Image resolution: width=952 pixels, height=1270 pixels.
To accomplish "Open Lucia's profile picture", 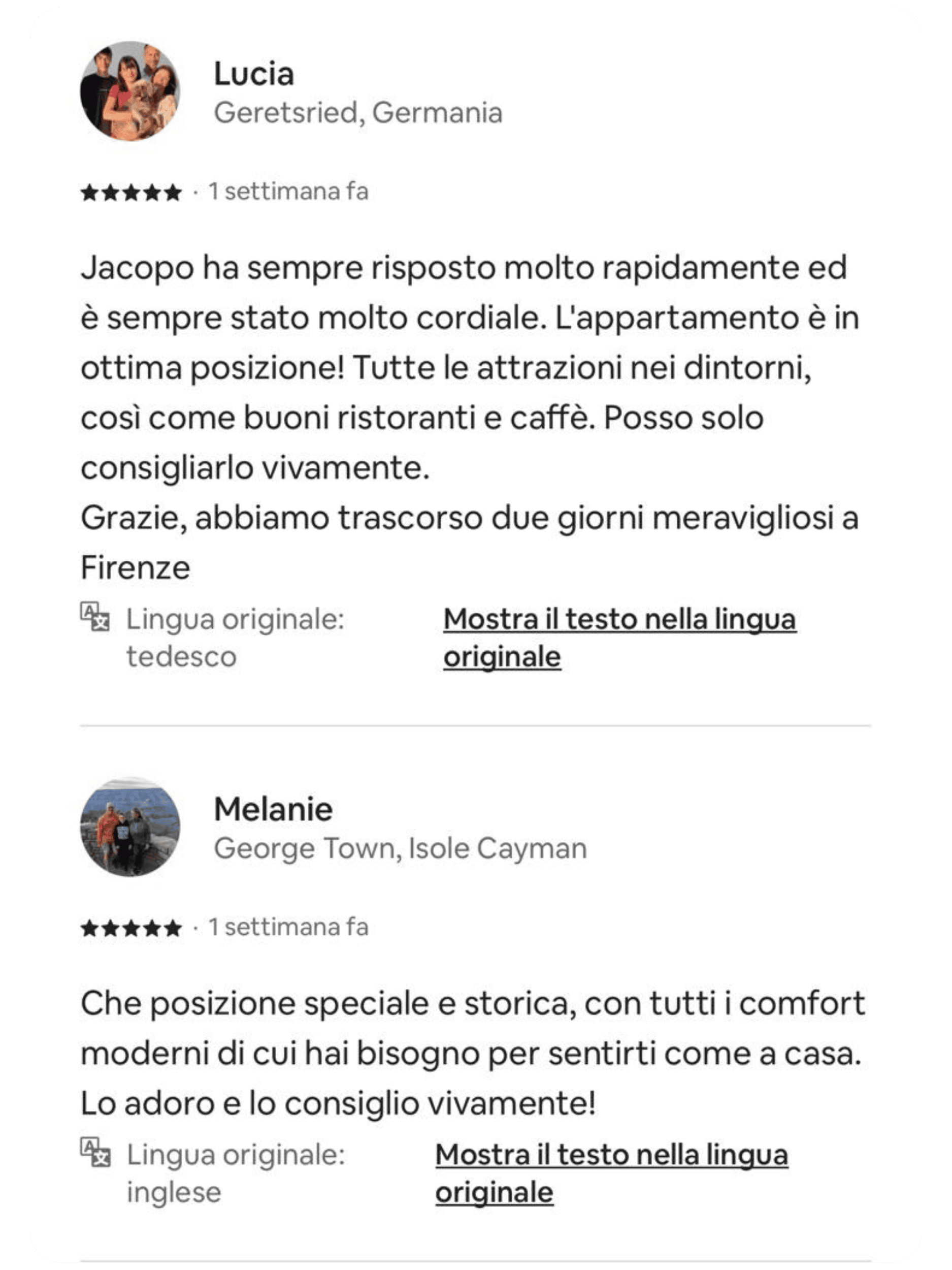I will coord(130,91).
